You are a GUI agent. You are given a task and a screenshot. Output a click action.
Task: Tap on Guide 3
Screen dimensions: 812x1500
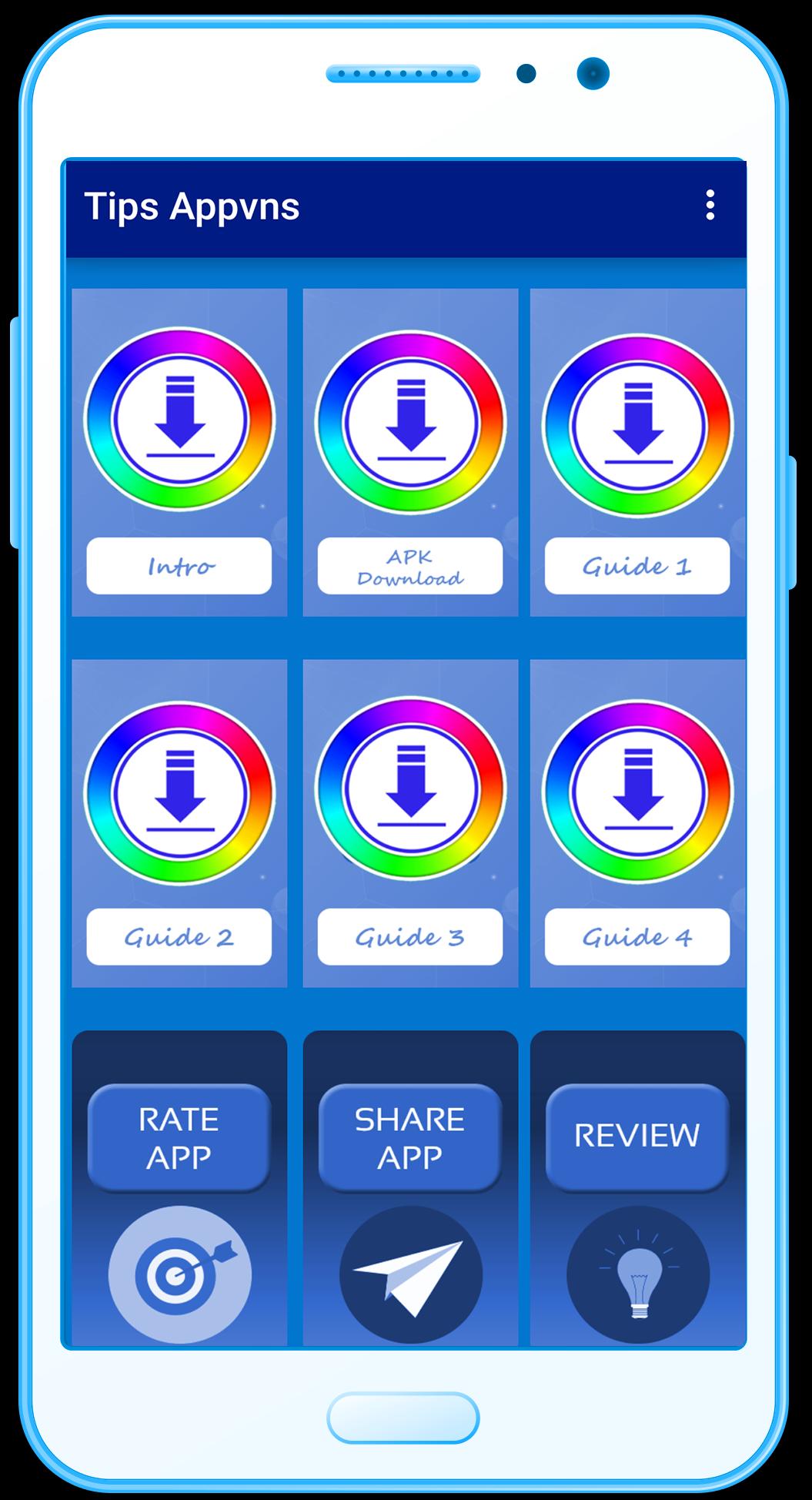point(409,936)
